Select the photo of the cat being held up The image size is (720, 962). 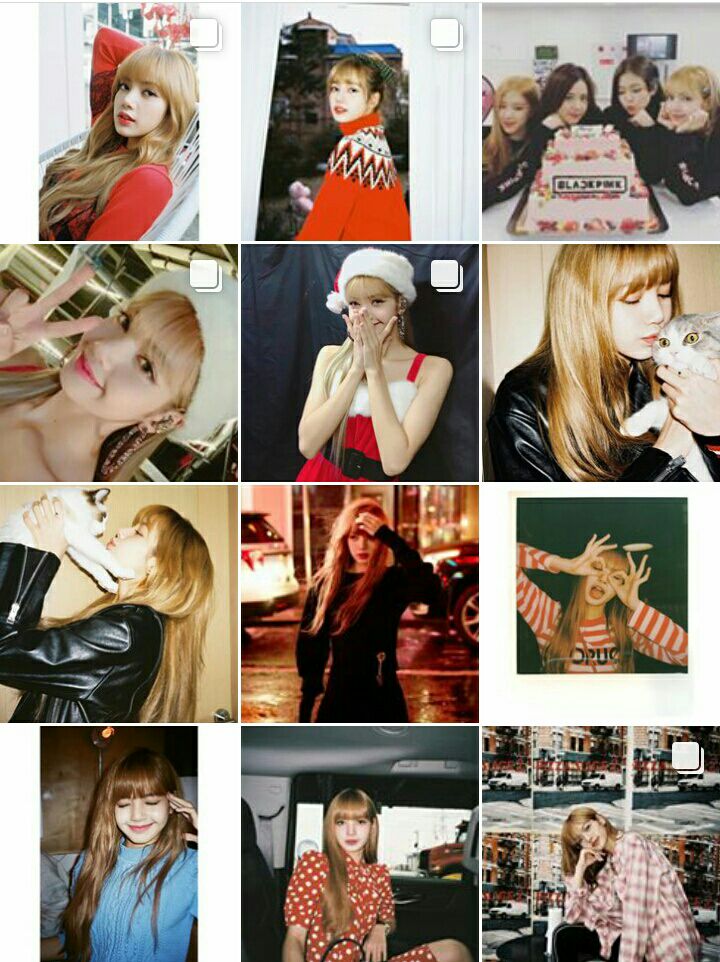(x=119, y=604)
